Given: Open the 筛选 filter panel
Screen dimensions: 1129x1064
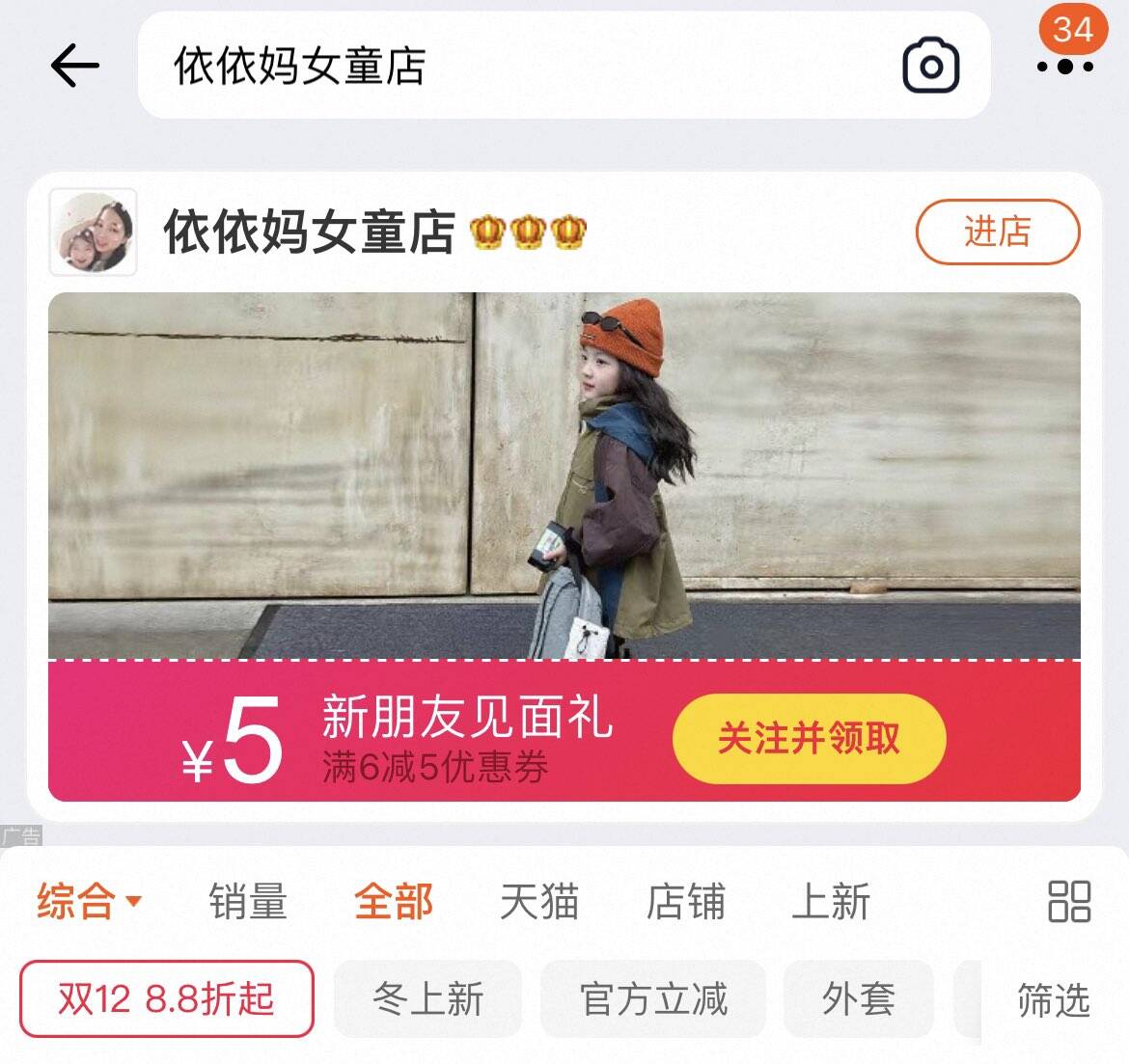Looking at the screenshot, I should point(1054,1000).
